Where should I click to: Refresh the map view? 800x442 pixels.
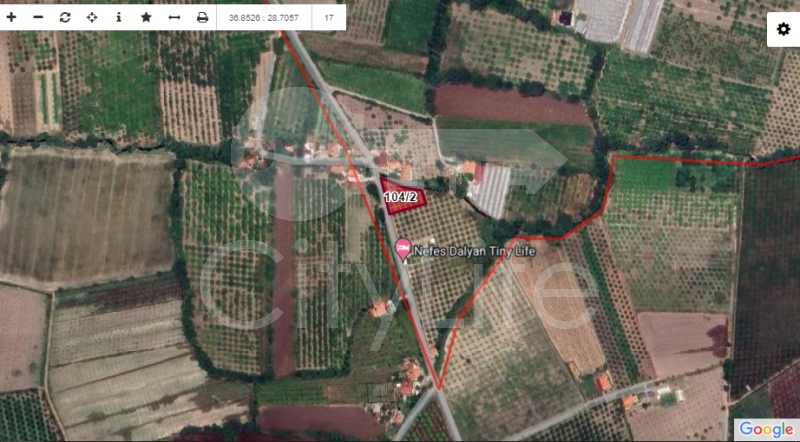click(x=65, y=17)
